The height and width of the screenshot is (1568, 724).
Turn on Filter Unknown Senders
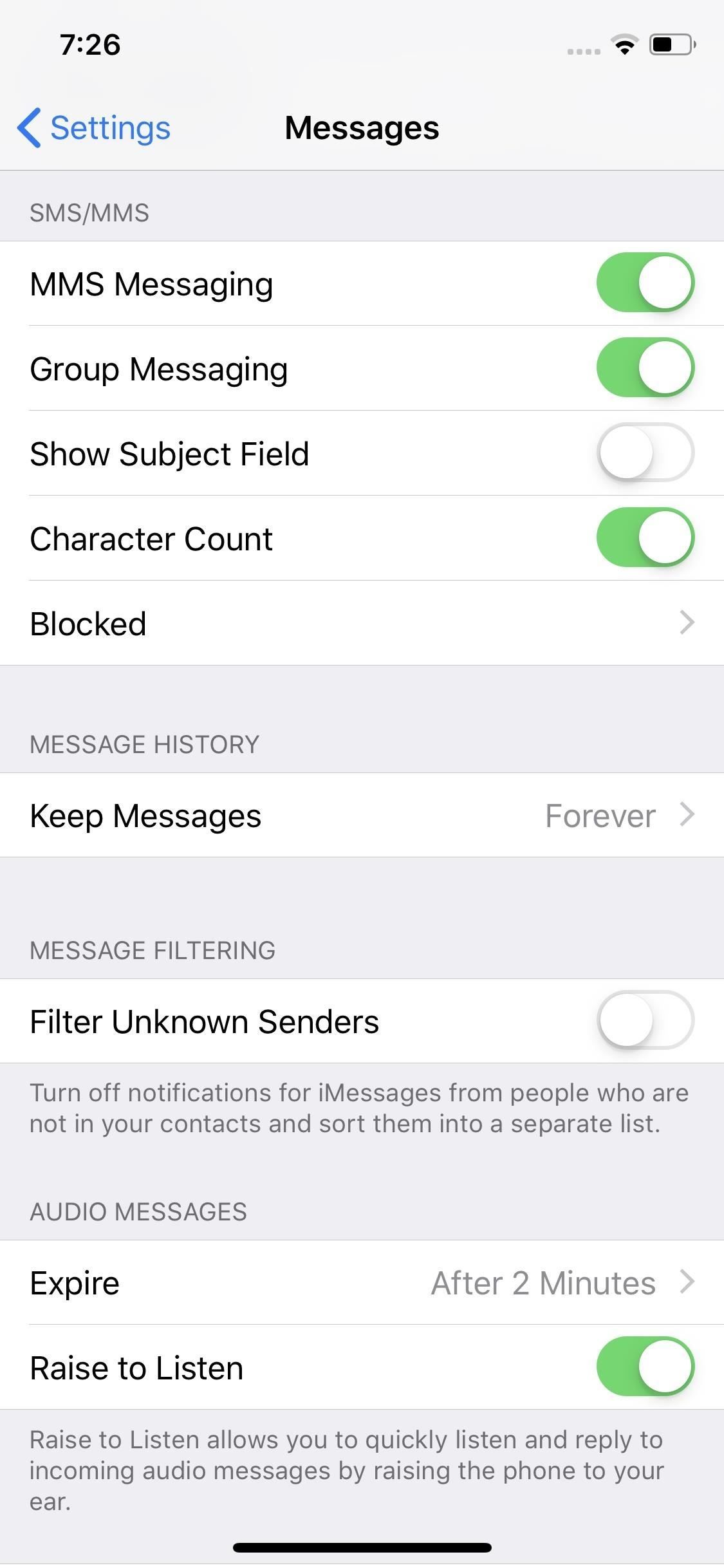[645, 1021]
